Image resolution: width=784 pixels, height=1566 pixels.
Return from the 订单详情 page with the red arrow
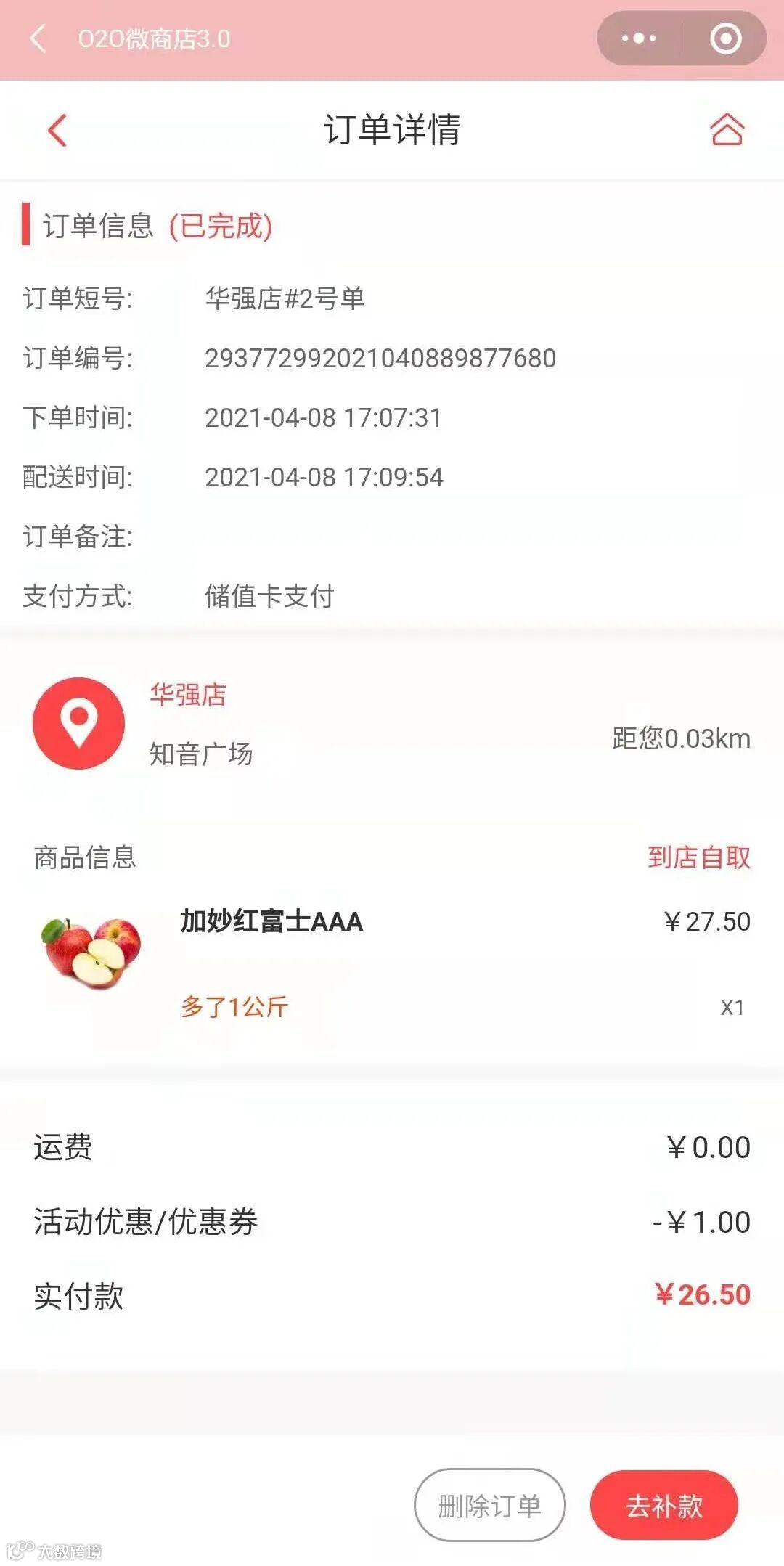coord(57,131)
